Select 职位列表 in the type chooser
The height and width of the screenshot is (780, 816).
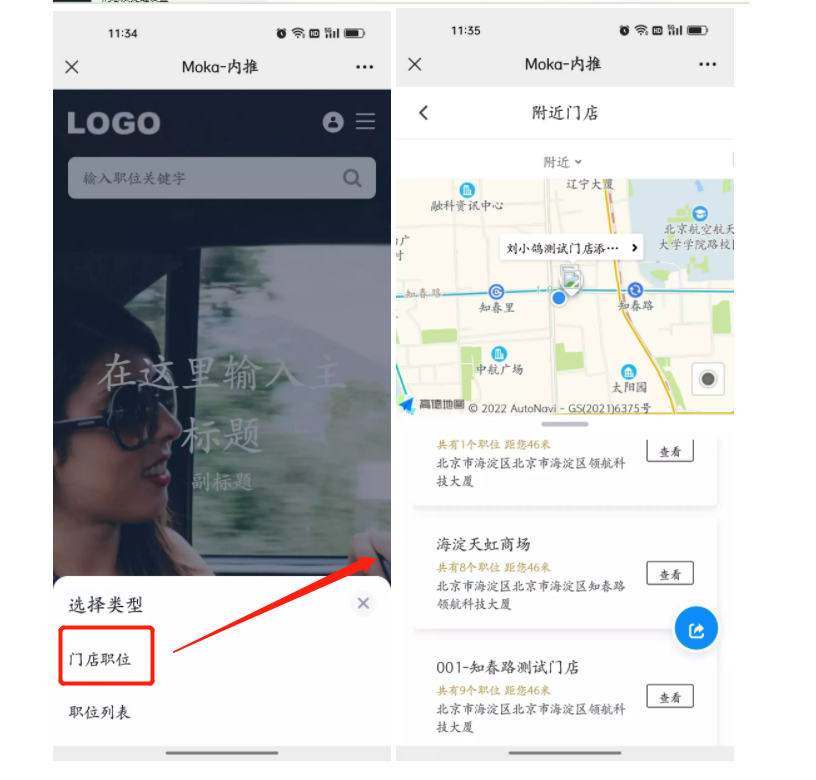[100, 712]
